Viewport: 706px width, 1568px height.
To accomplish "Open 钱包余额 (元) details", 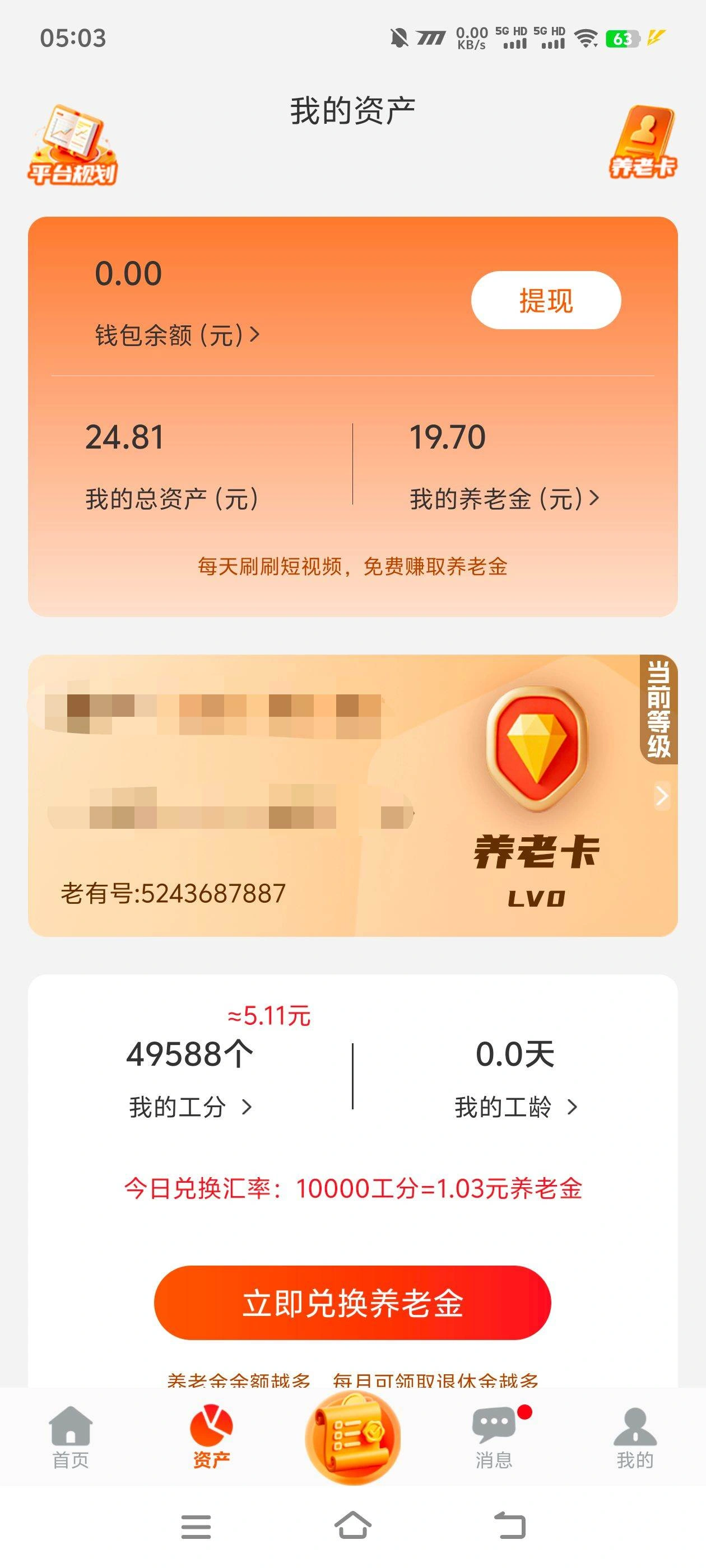I will tap(176, 335).
